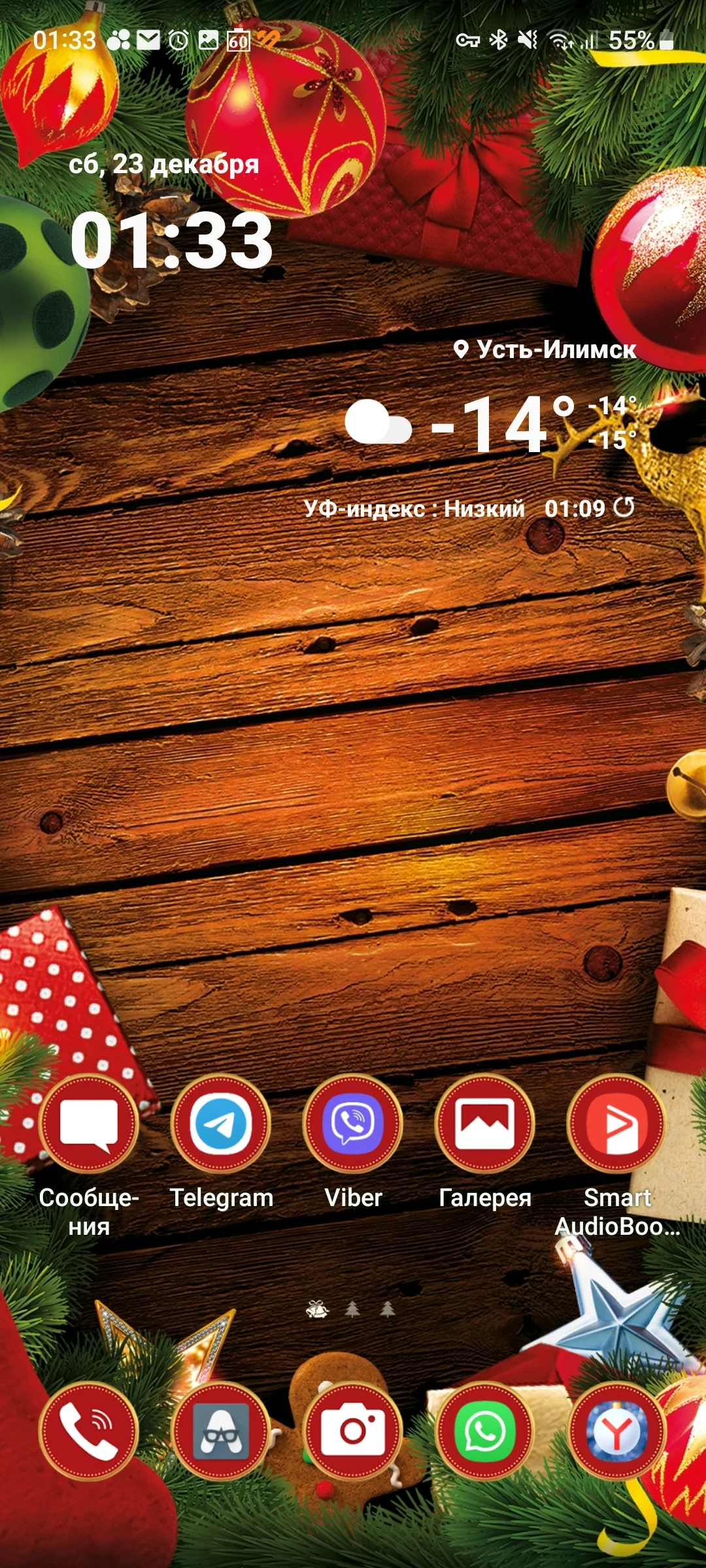Tap the date сб, 23 декабря
The image size is (706, 1568).
(x=163, y=165)
